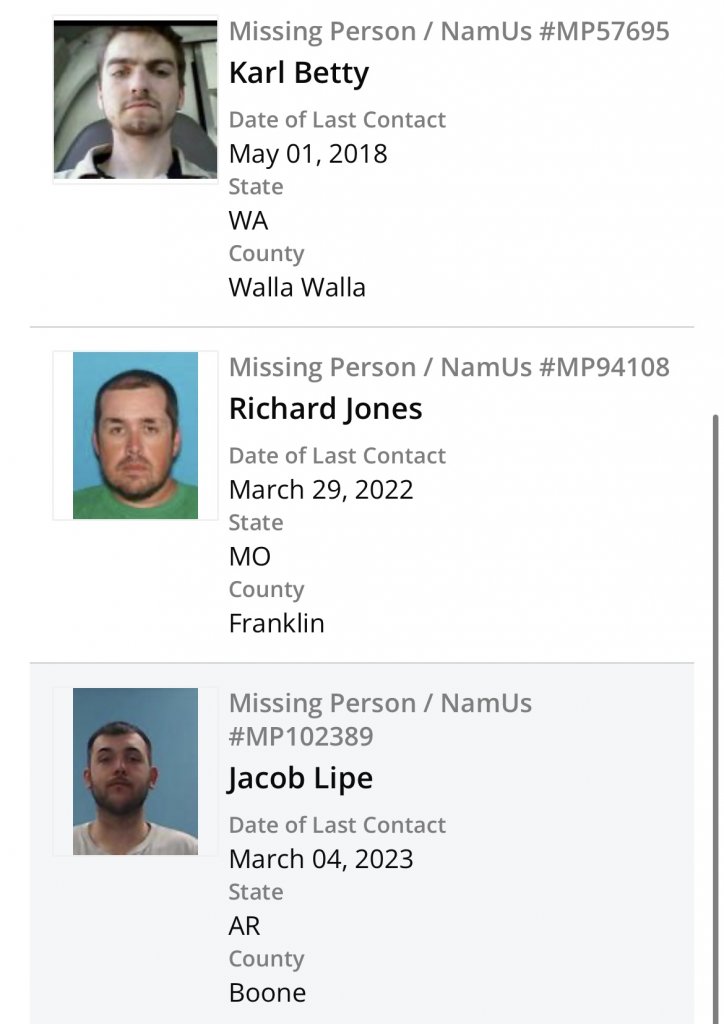Viewport: 724px width, 1024px height.
Task: Open Richard Jones's missing person record
Action: point(325,409)
